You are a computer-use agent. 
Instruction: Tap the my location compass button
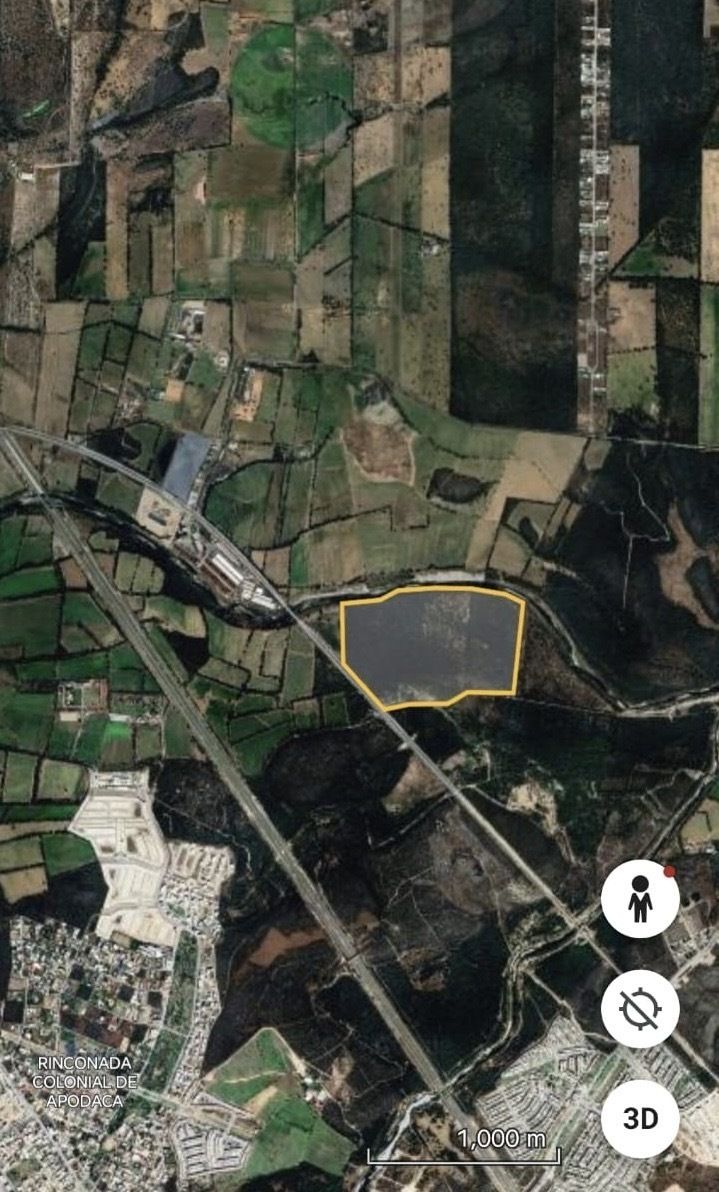point(640,1008)
